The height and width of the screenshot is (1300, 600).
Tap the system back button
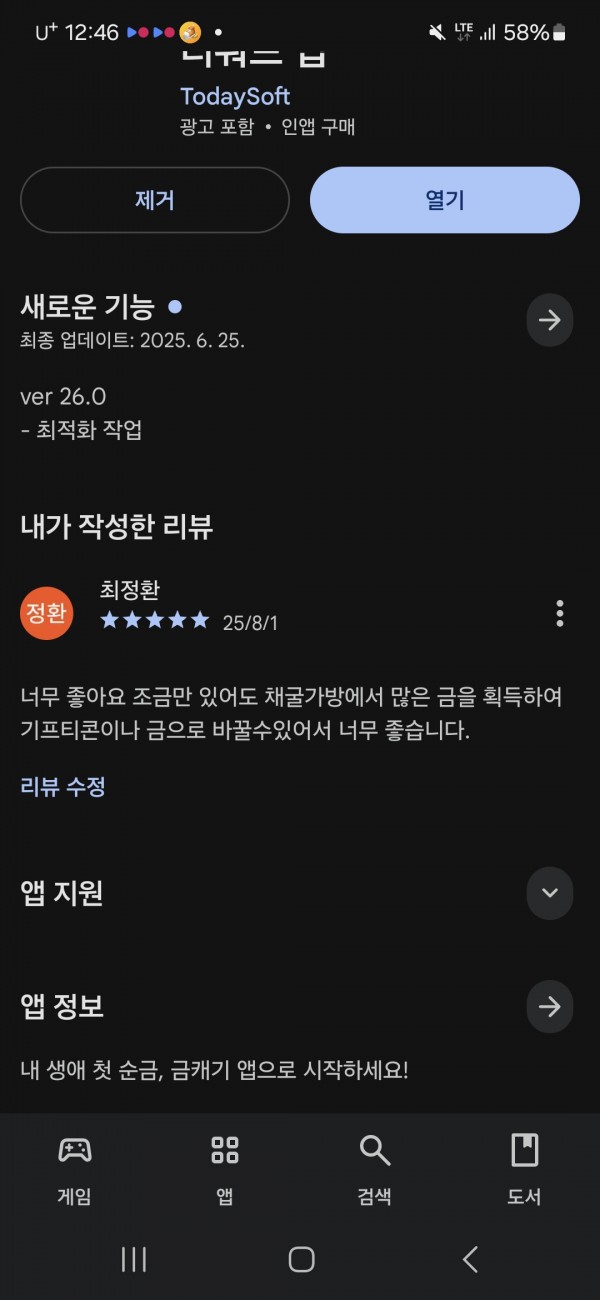[x=470, y=1259]
